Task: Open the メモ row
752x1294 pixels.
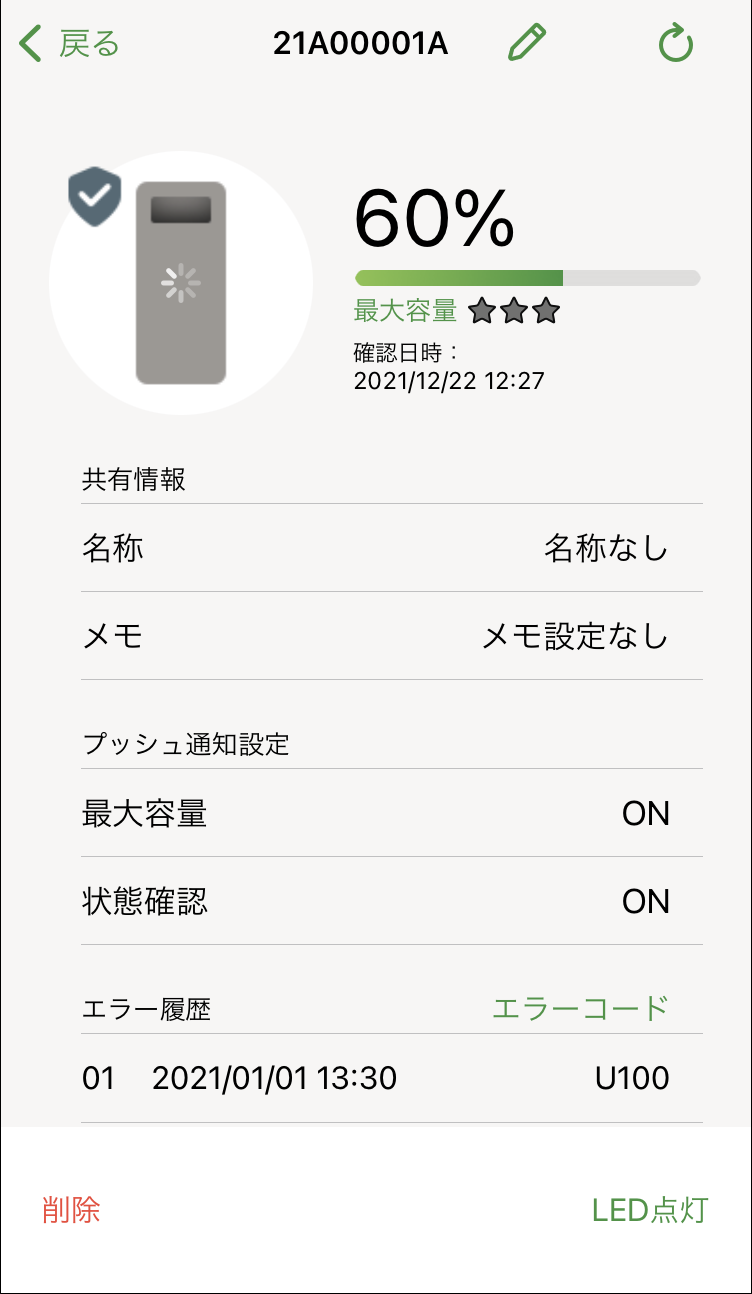Action: coord(391,636)
